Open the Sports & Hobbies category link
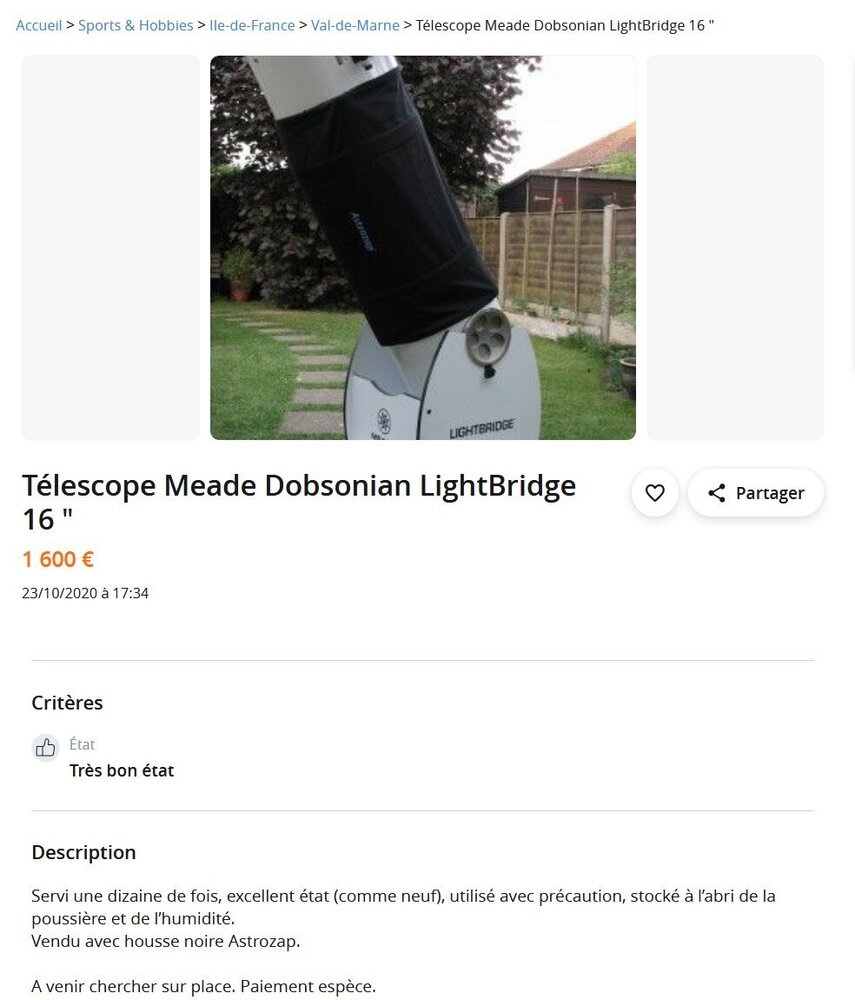This screenshot has width=855, height=1000. pyautogui.click(x=135, y=25)
